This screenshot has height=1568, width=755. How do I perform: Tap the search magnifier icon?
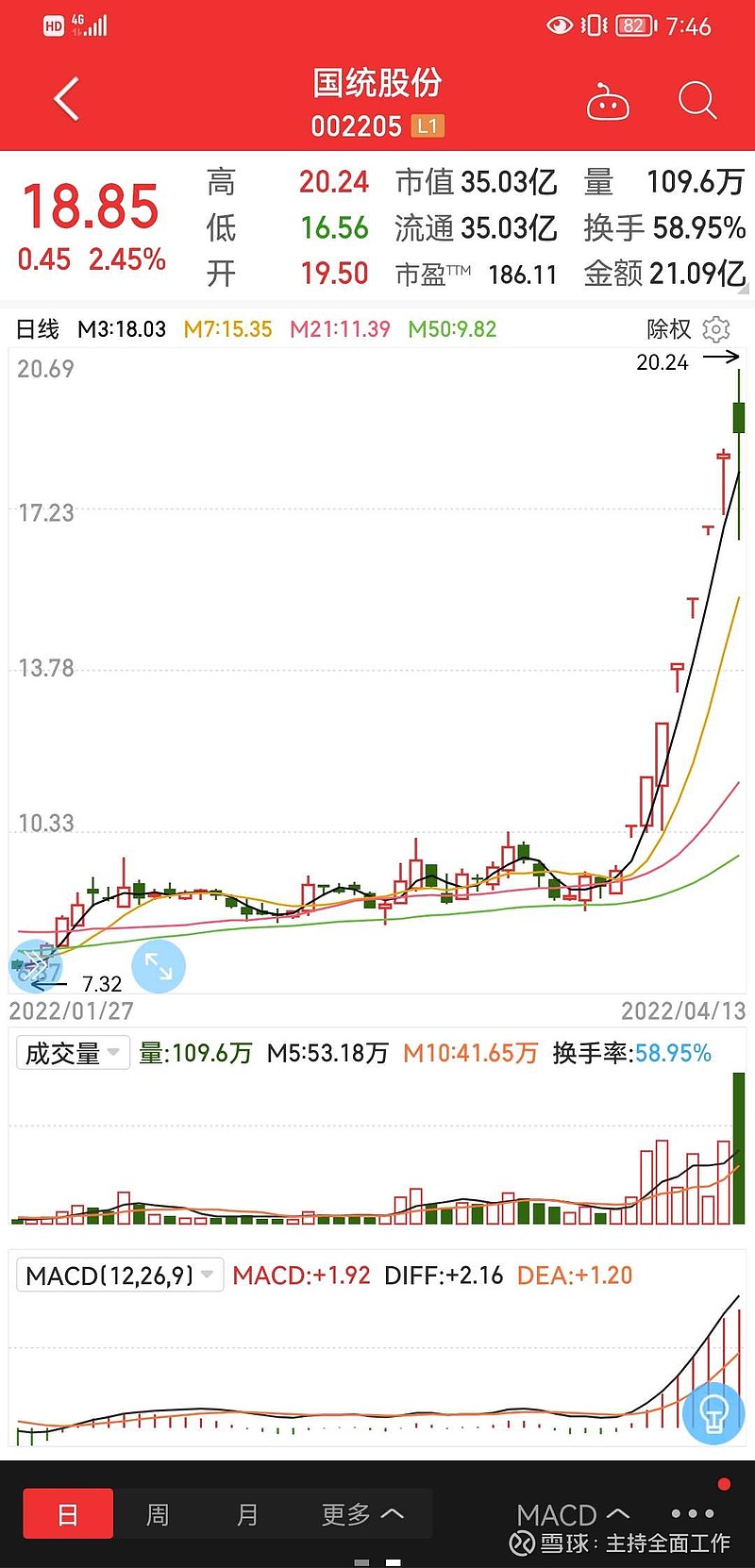pos(696,101)
